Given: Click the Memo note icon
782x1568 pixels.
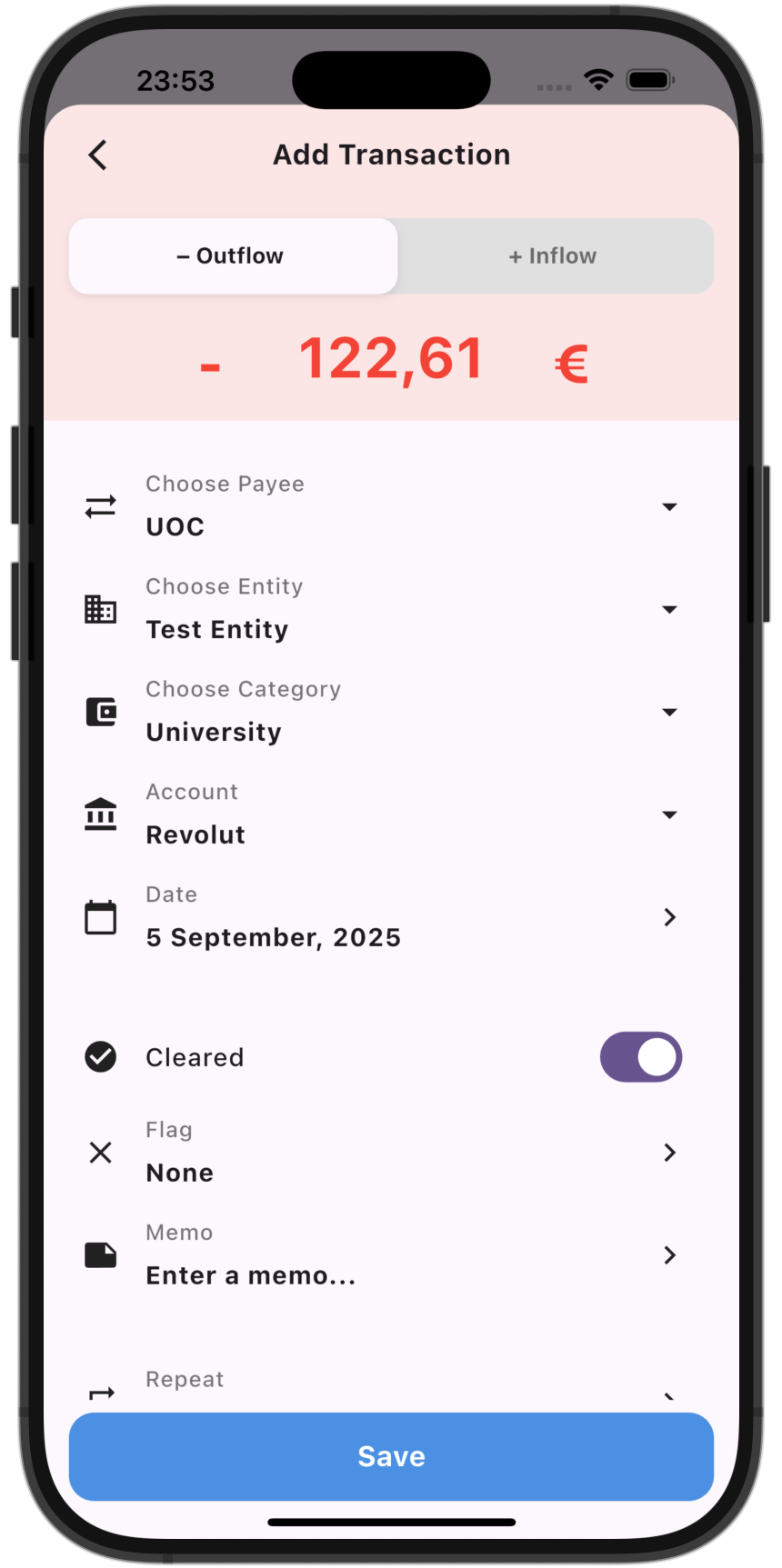Looking at the screenshot, I should (101, 1254).
